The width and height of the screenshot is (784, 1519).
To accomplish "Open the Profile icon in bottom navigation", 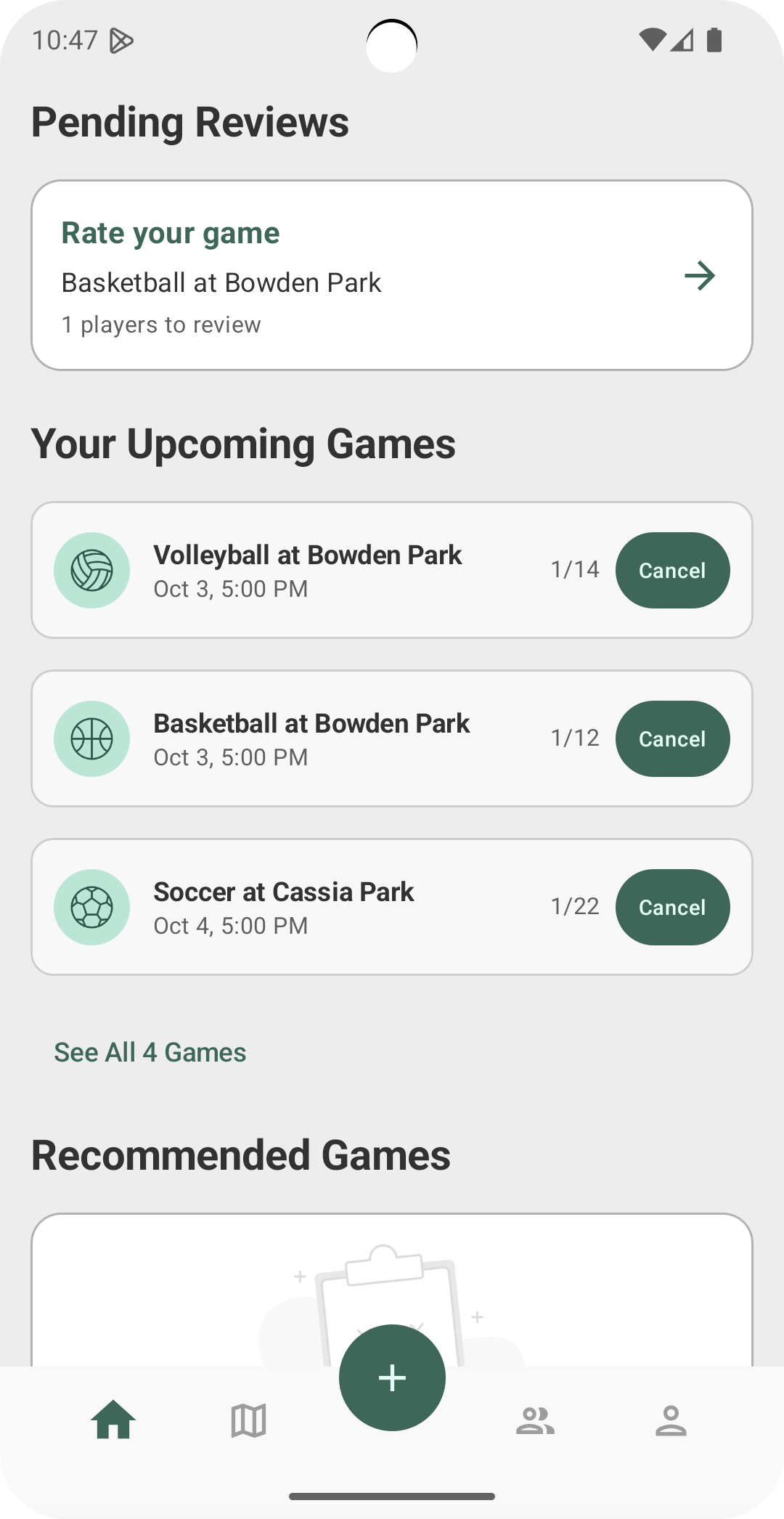I will 669,1421.
